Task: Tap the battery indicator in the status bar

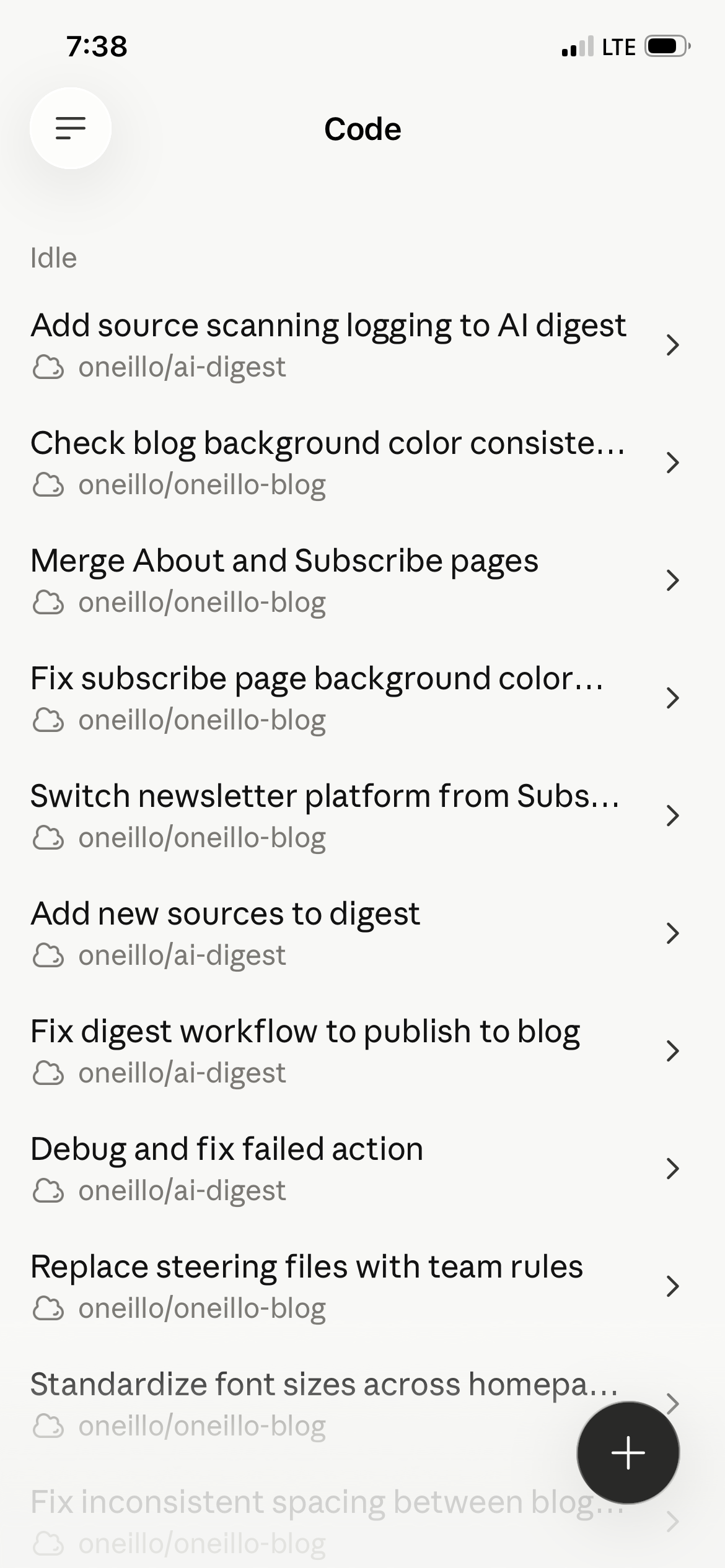Action: (x=664, y=45)
